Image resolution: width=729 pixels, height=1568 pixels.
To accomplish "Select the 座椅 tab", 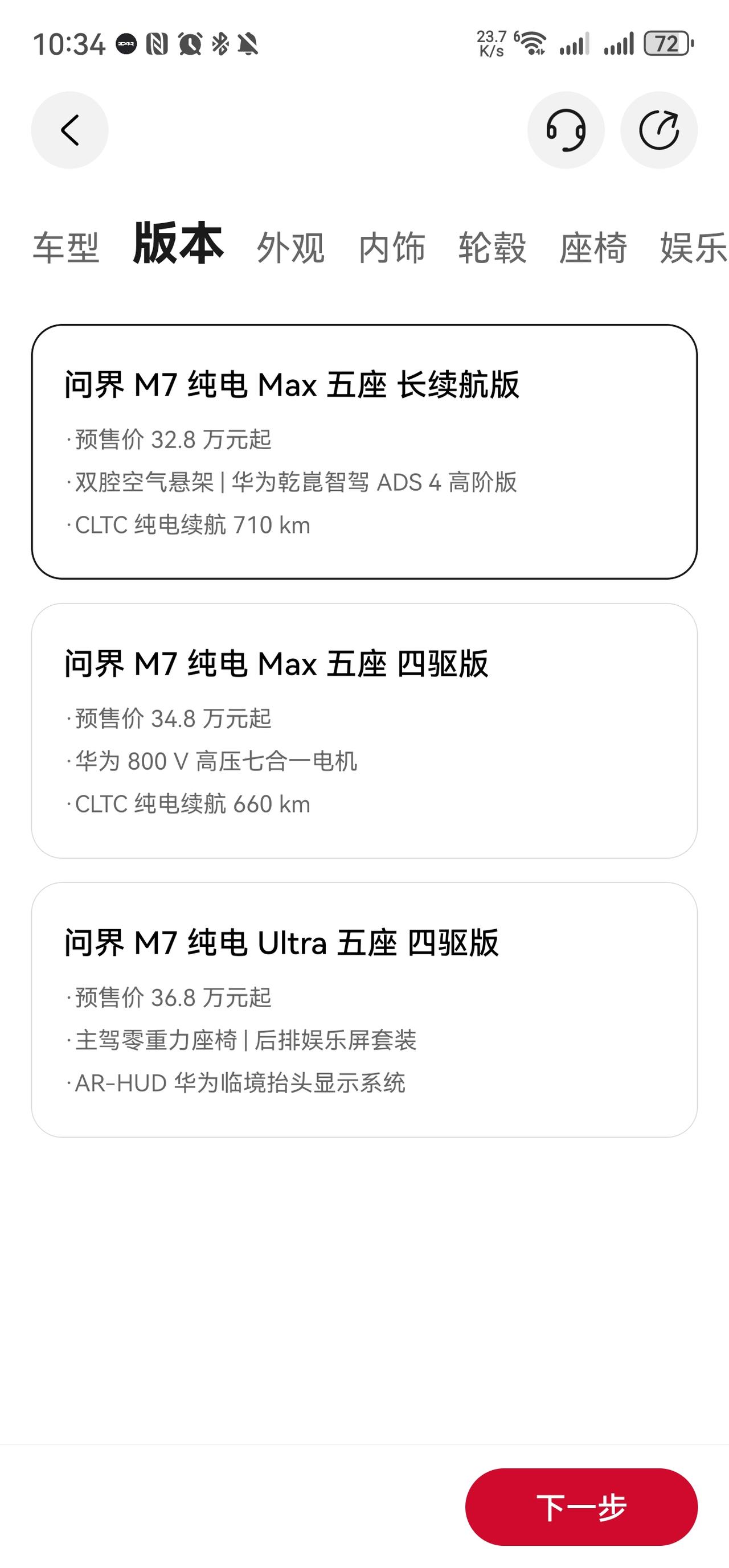I will [593, 248].
